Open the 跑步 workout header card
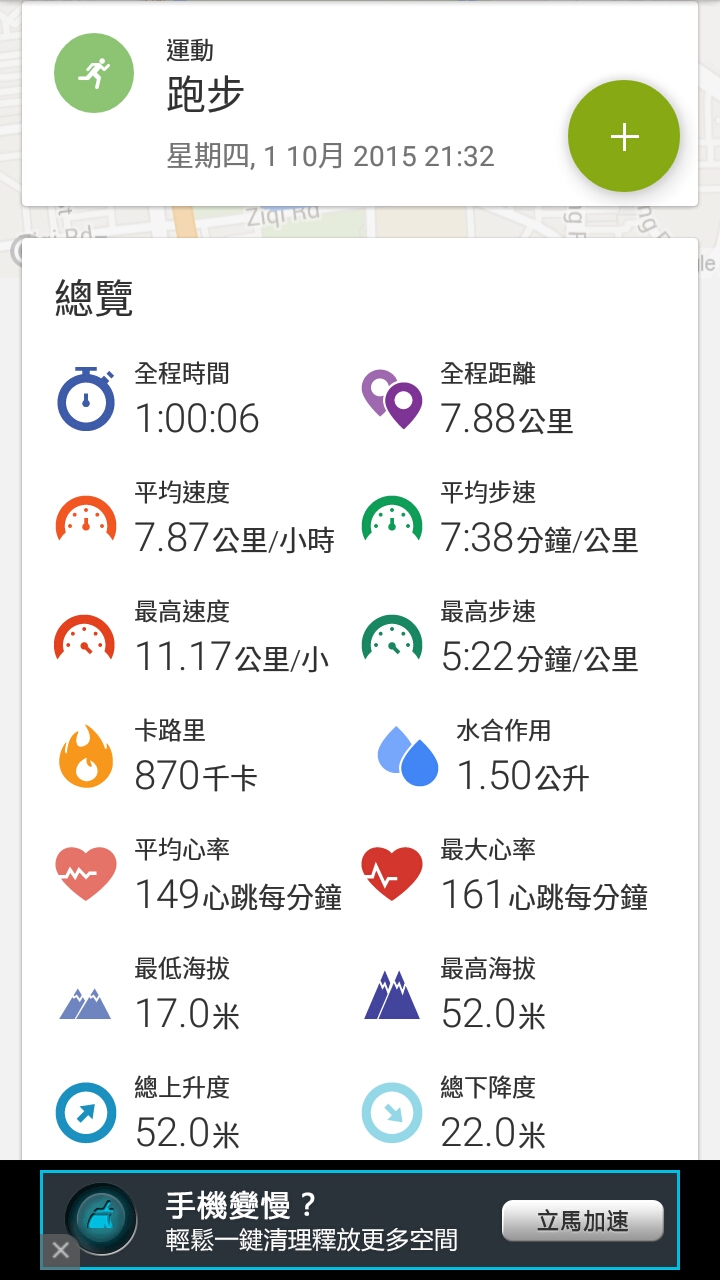 360,104
